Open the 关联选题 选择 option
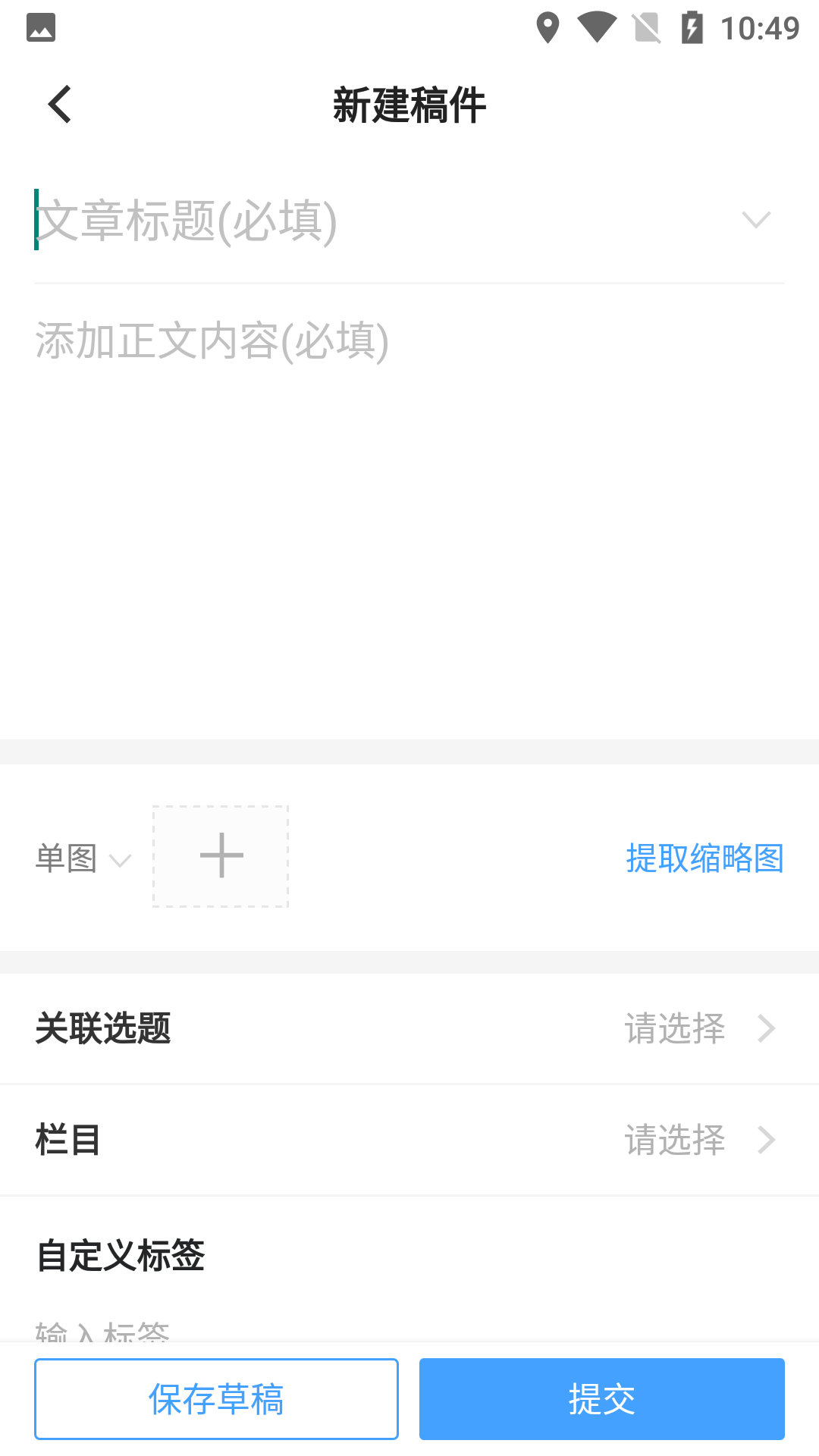Screen dimensions: 819x1456 [676, 1028]
